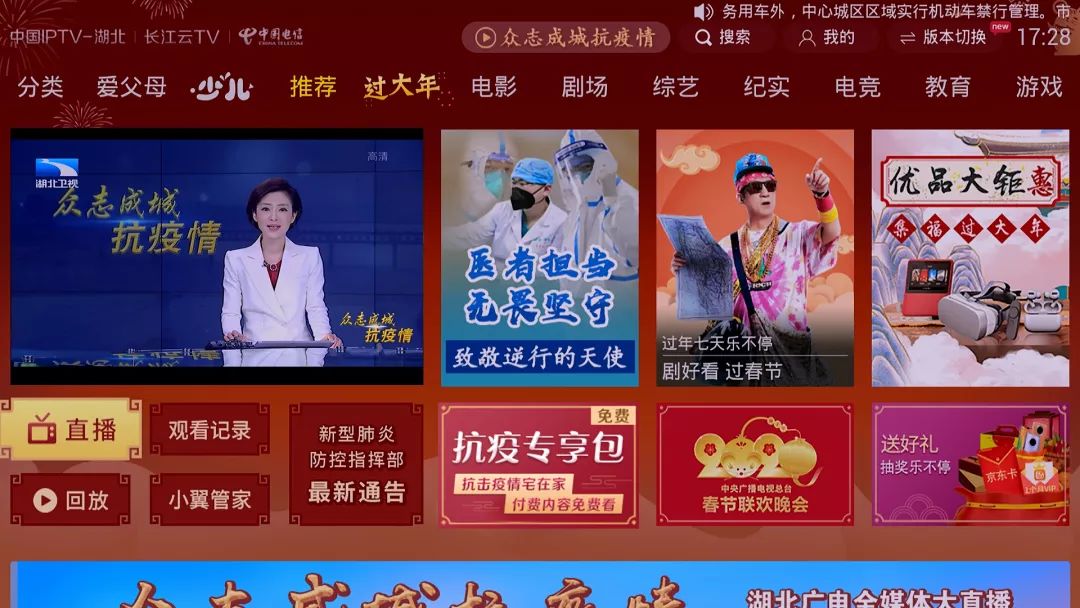Open 致敬逆行的天使 poster tile
1080x608 pixels.
539,258
